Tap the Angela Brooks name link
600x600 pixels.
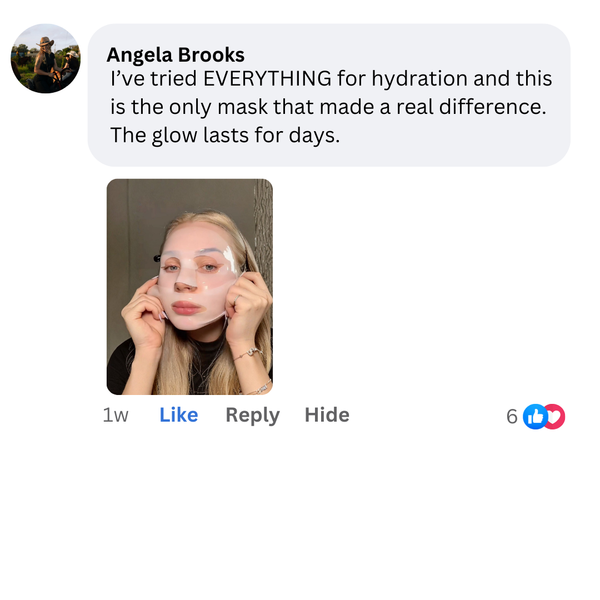(x=175, y=54)
